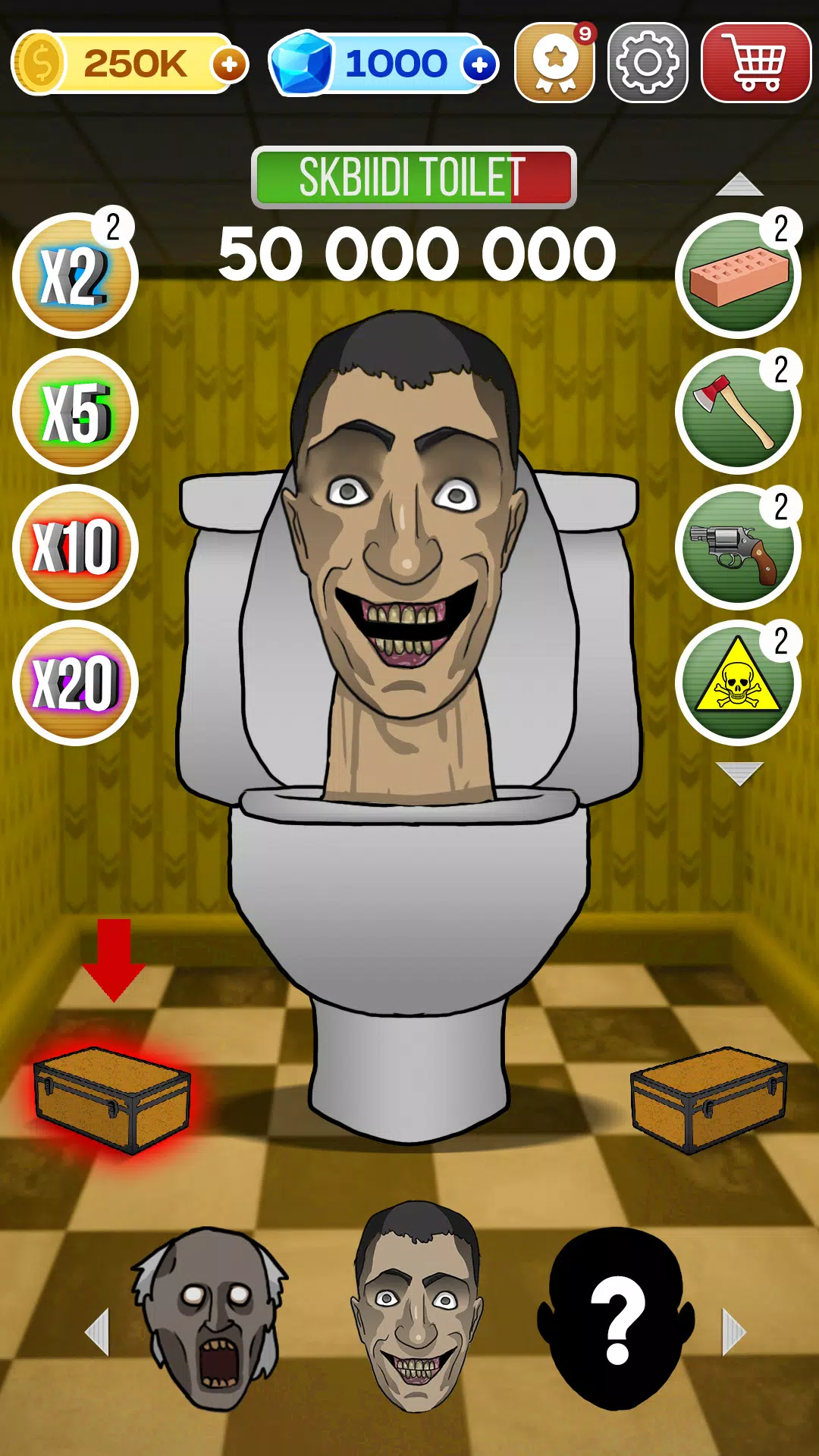This screenshot has width=819, height=1456.
Task: Add more coins with the plus button
Action: (x=230, y=65)
